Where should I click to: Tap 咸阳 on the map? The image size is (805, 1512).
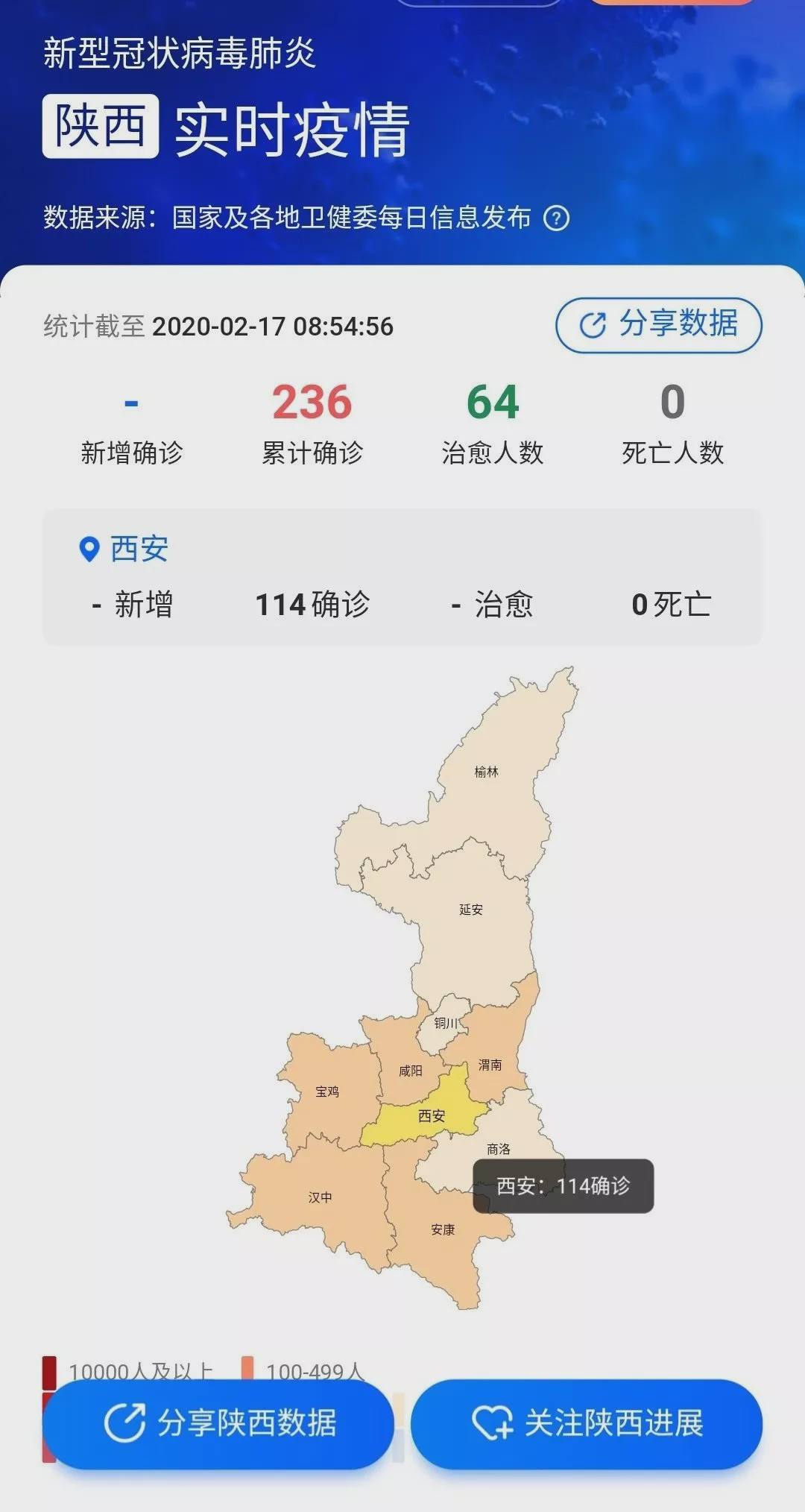pos(410,1071)
